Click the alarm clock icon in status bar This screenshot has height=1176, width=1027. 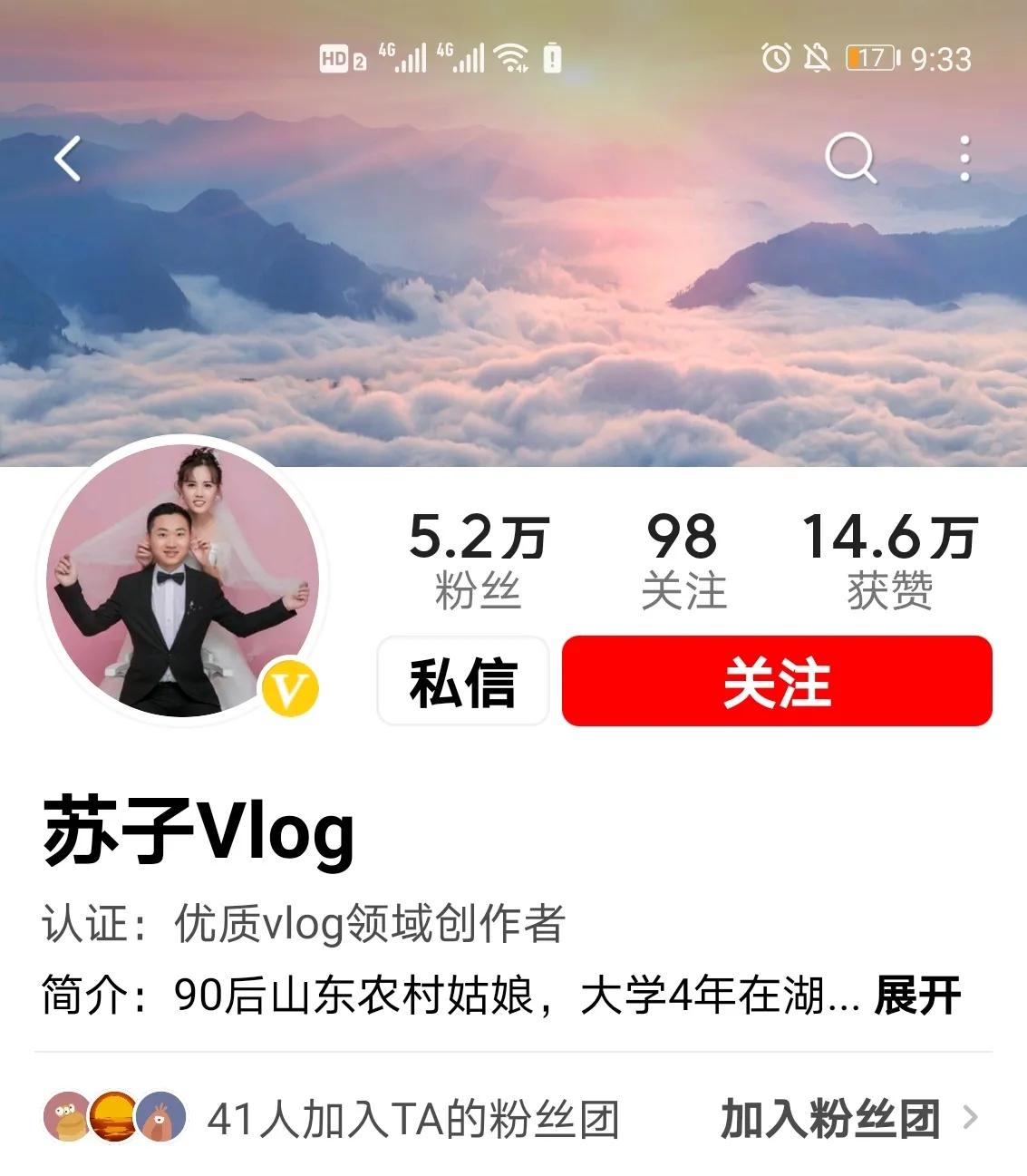[775, 56]
